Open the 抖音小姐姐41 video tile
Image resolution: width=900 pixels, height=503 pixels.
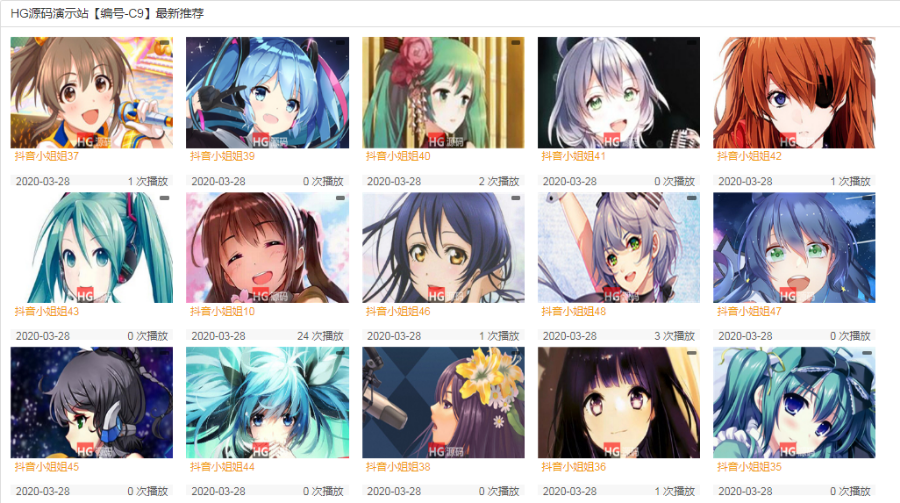619,92
